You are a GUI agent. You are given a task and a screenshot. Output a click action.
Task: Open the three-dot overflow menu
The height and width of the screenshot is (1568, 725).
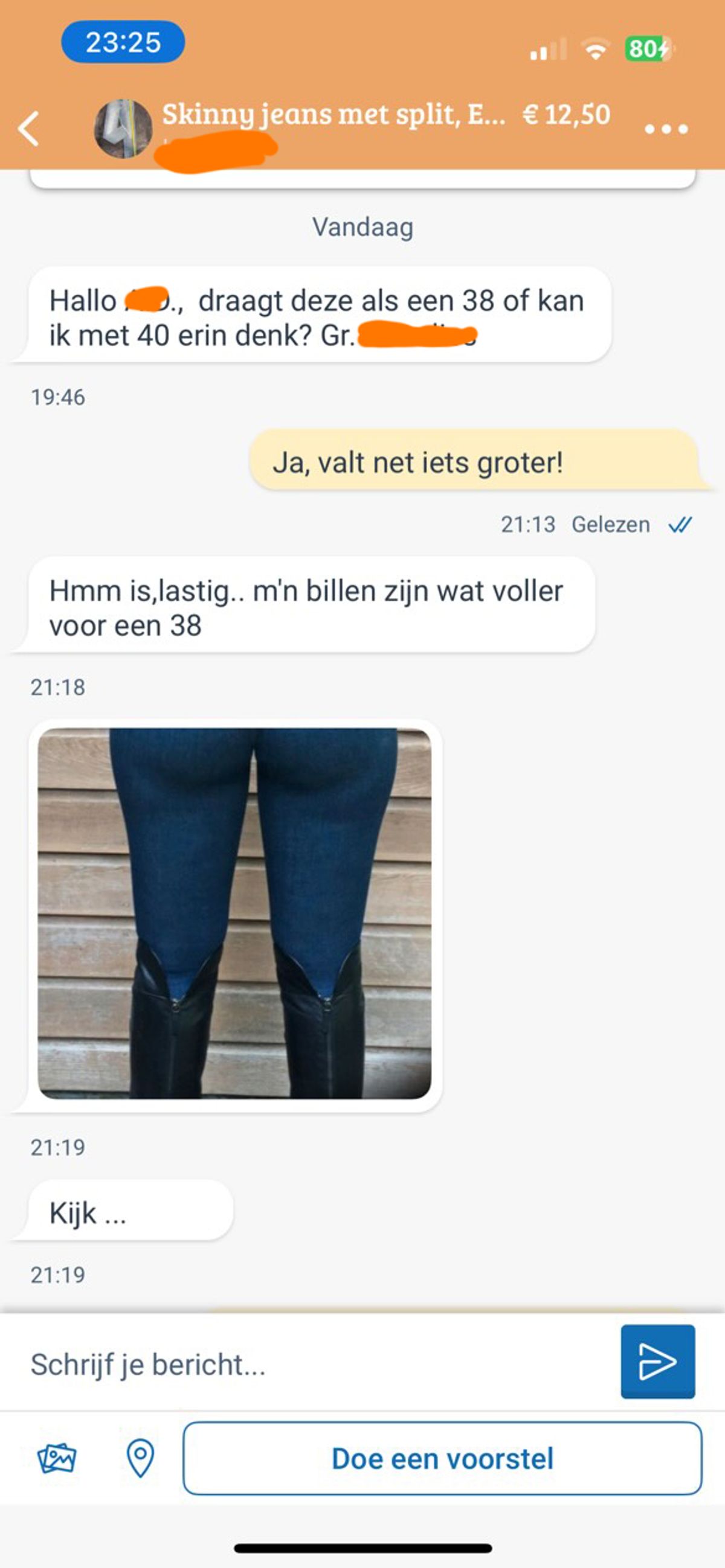[x=666, y=129]
